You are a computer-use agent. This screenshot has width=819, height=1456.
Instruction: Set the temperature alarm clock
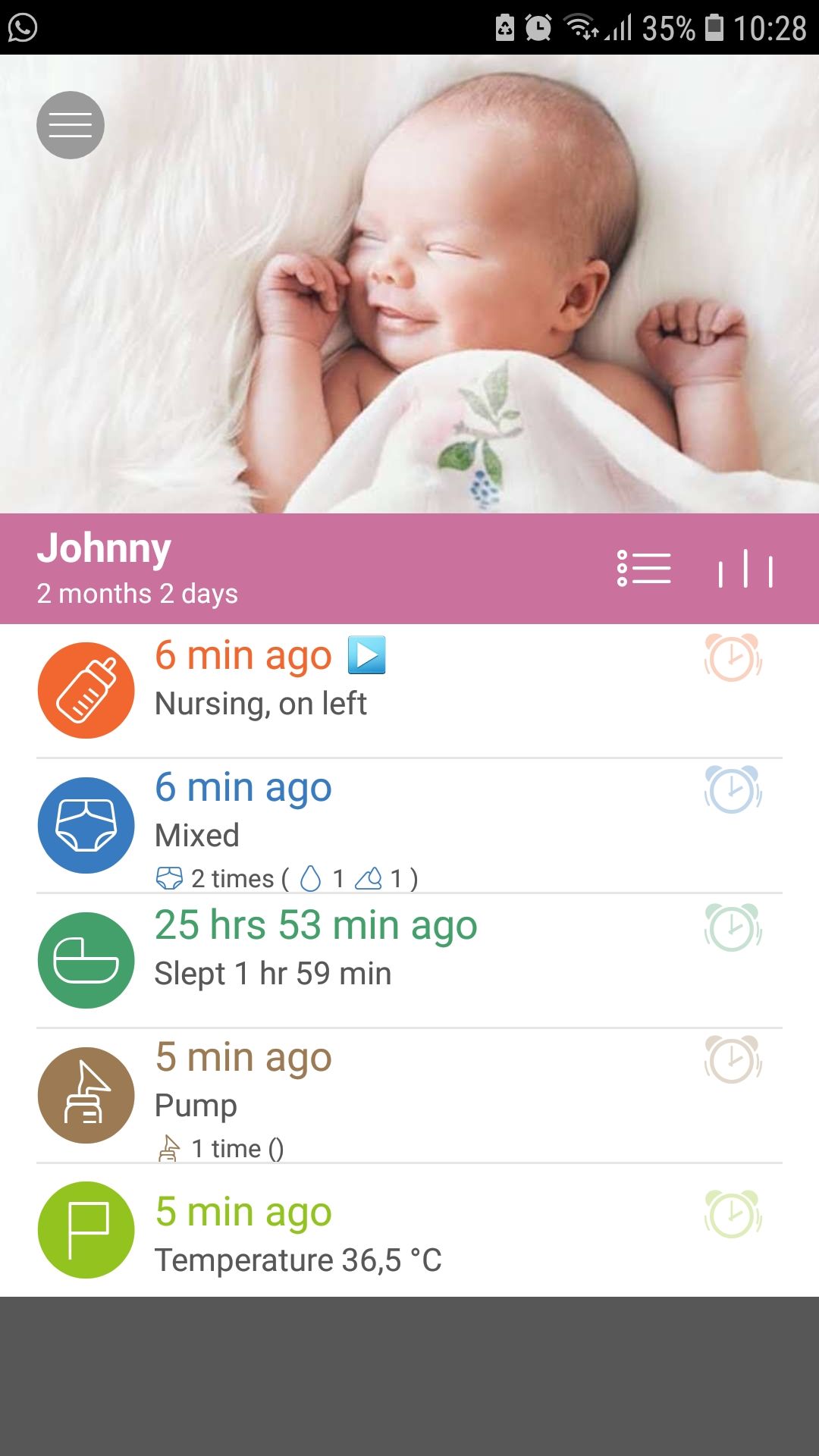(x=733, y=1214)
